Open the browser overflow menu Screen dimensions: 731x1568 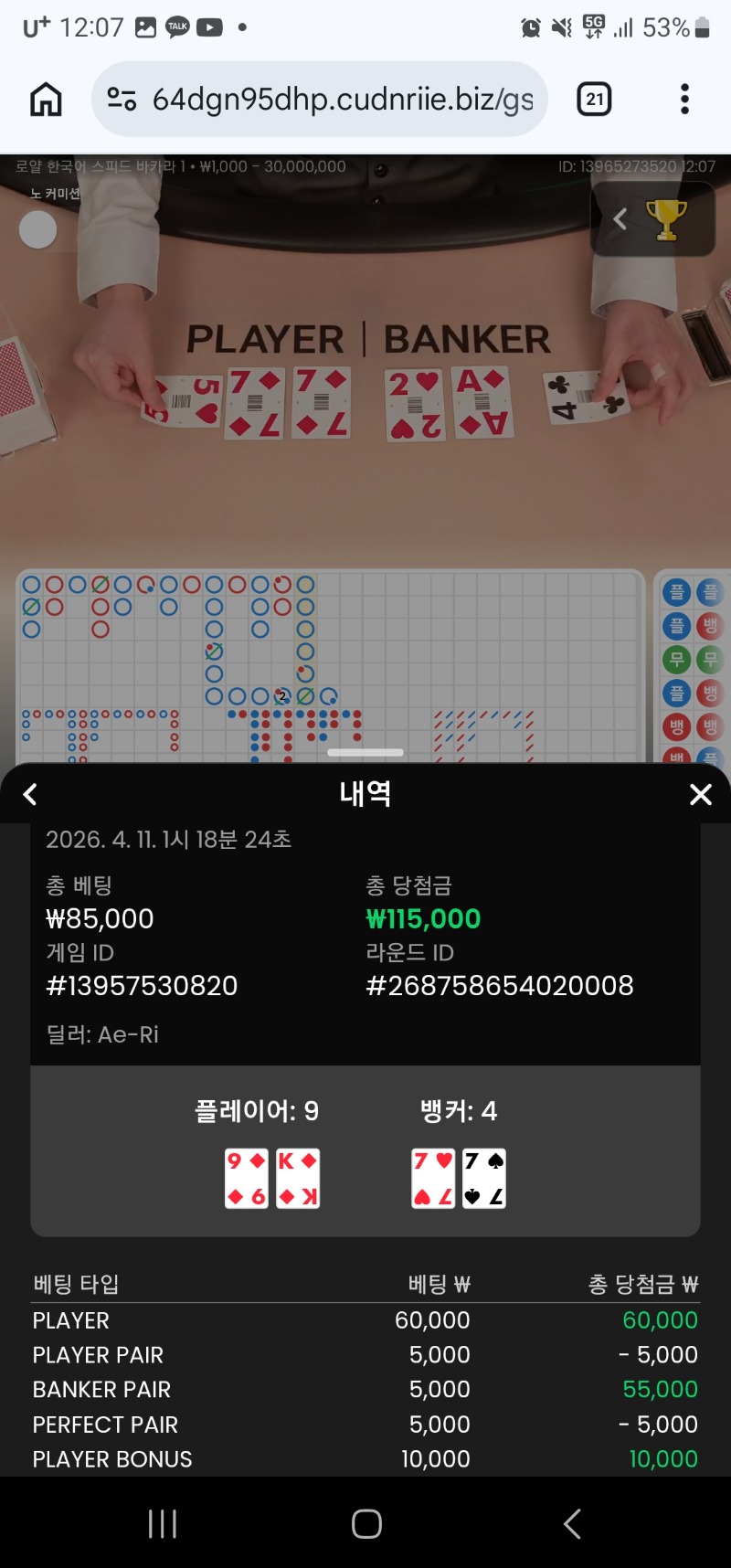pos(684,99)
